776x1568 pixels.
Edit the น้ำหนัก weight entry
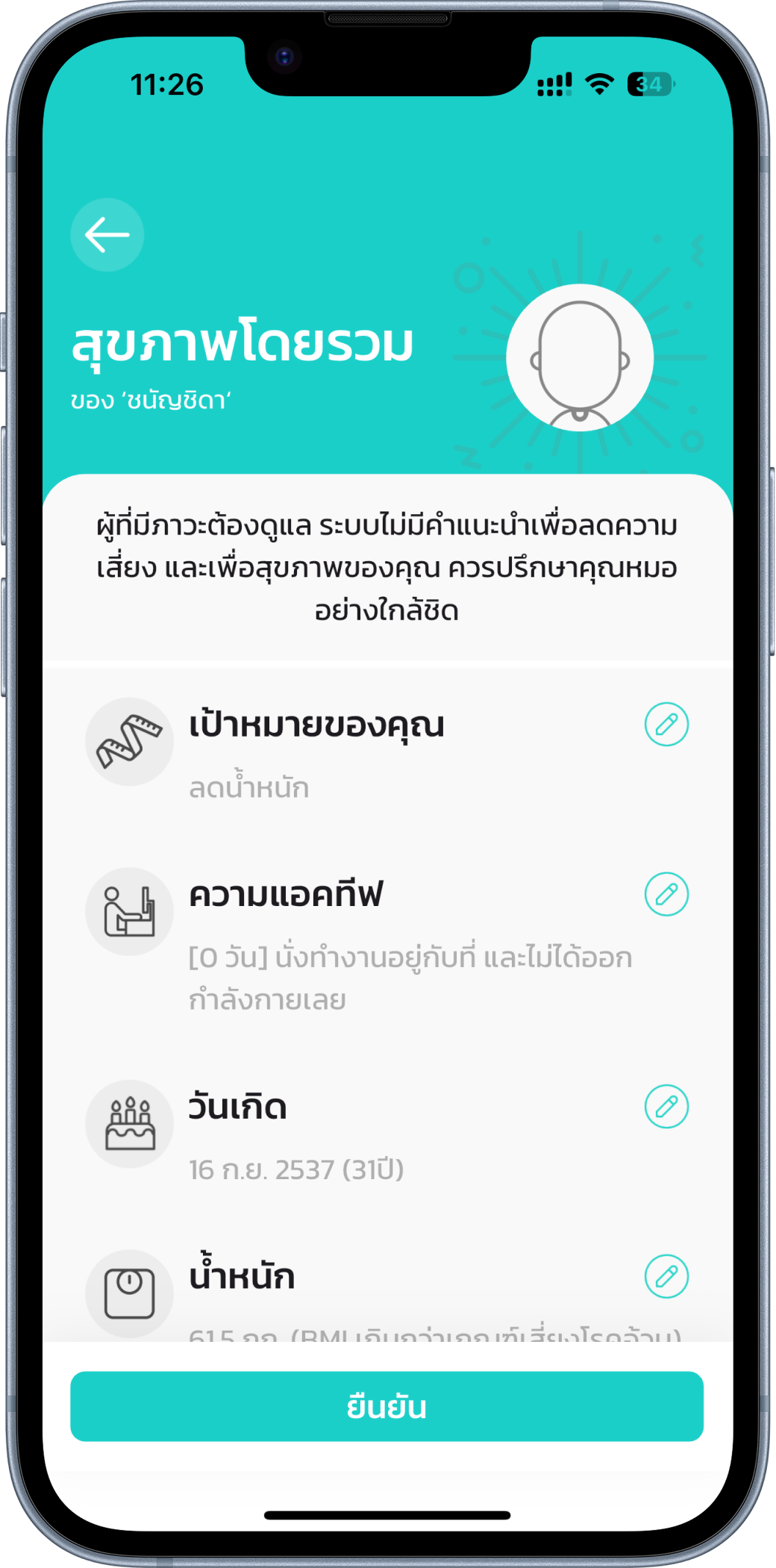tap(666, 1276)
